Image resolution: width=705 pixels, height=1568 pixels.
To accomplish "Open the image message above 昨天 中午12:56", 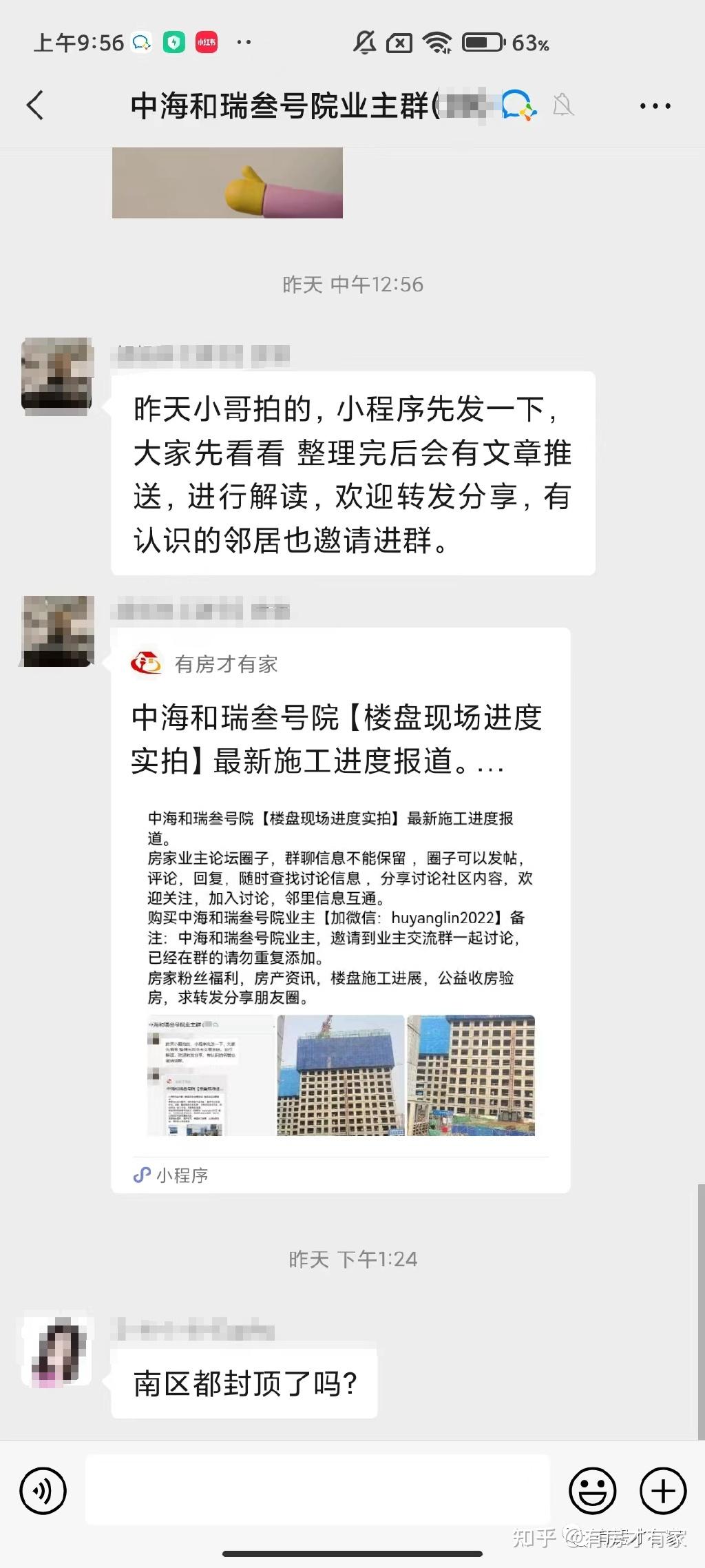I will [227, 183].
